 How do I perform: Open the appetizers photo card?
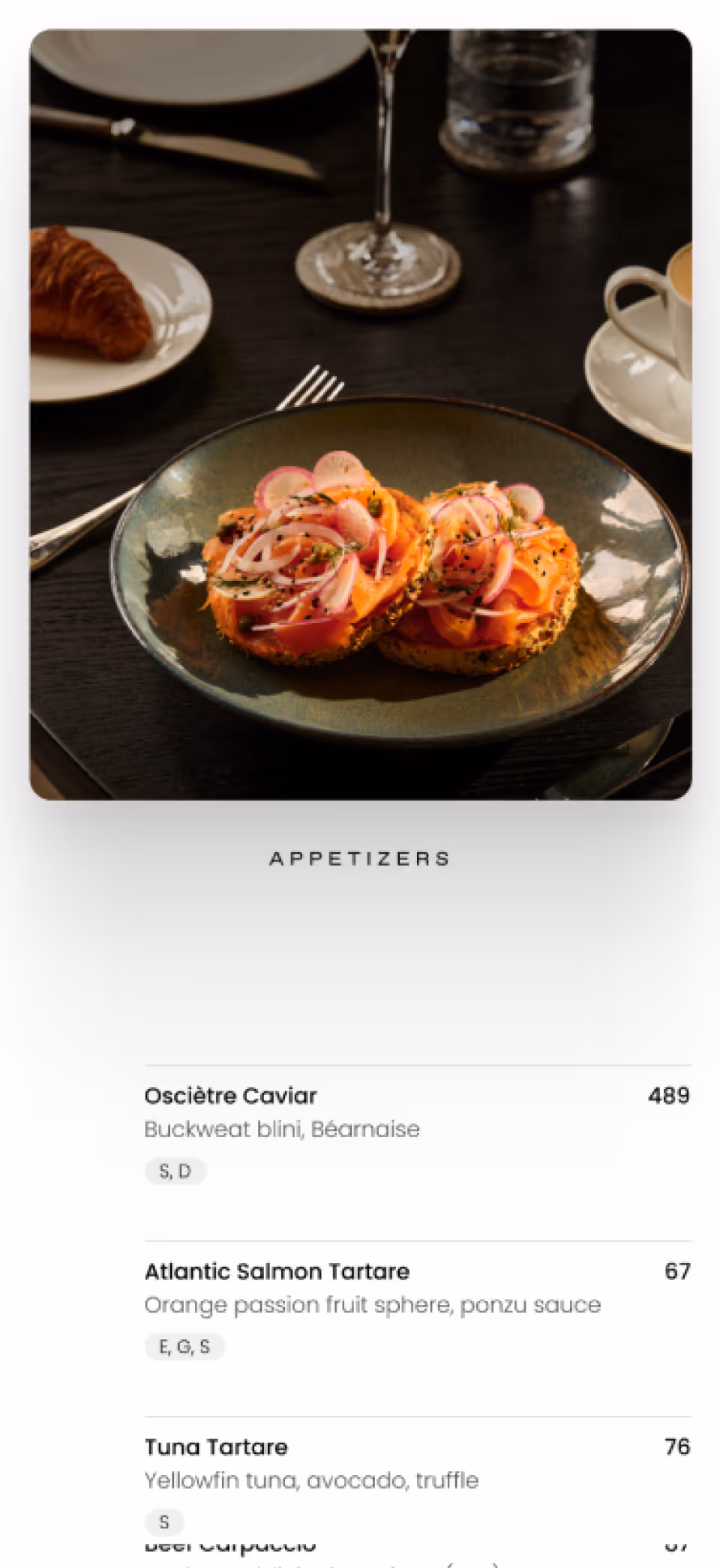[360, 414]
